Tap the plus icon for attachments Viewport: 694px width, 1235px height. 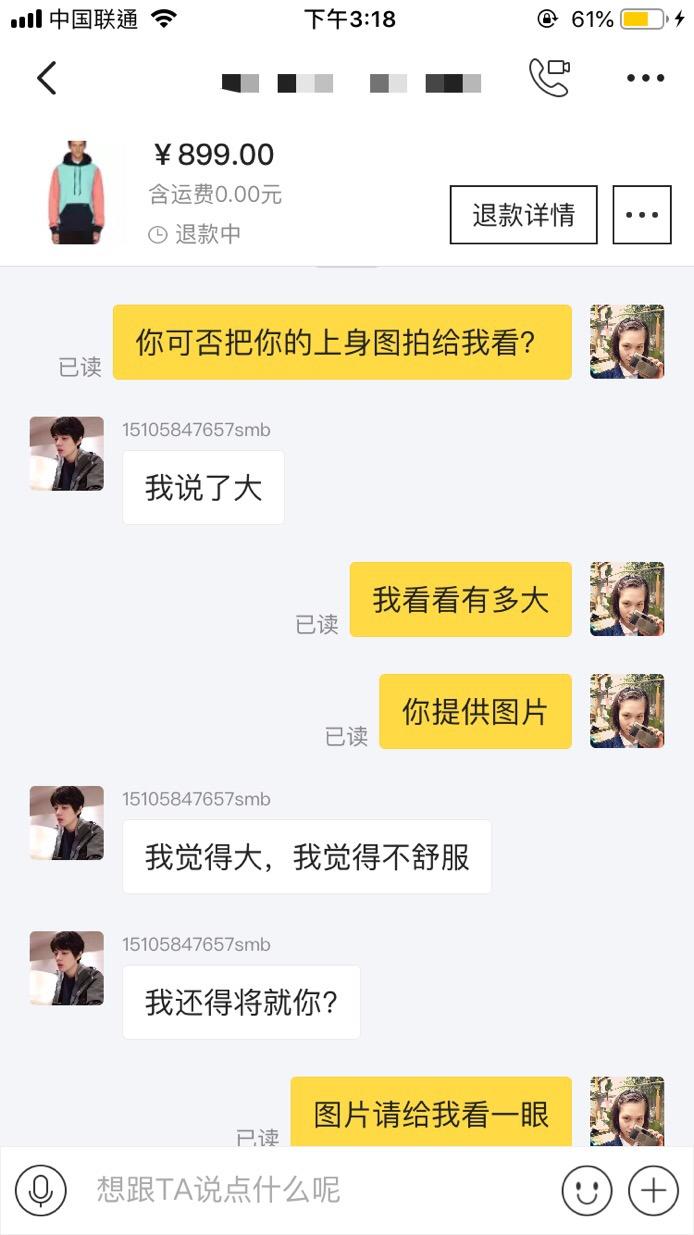click(x=653, y=1190)
